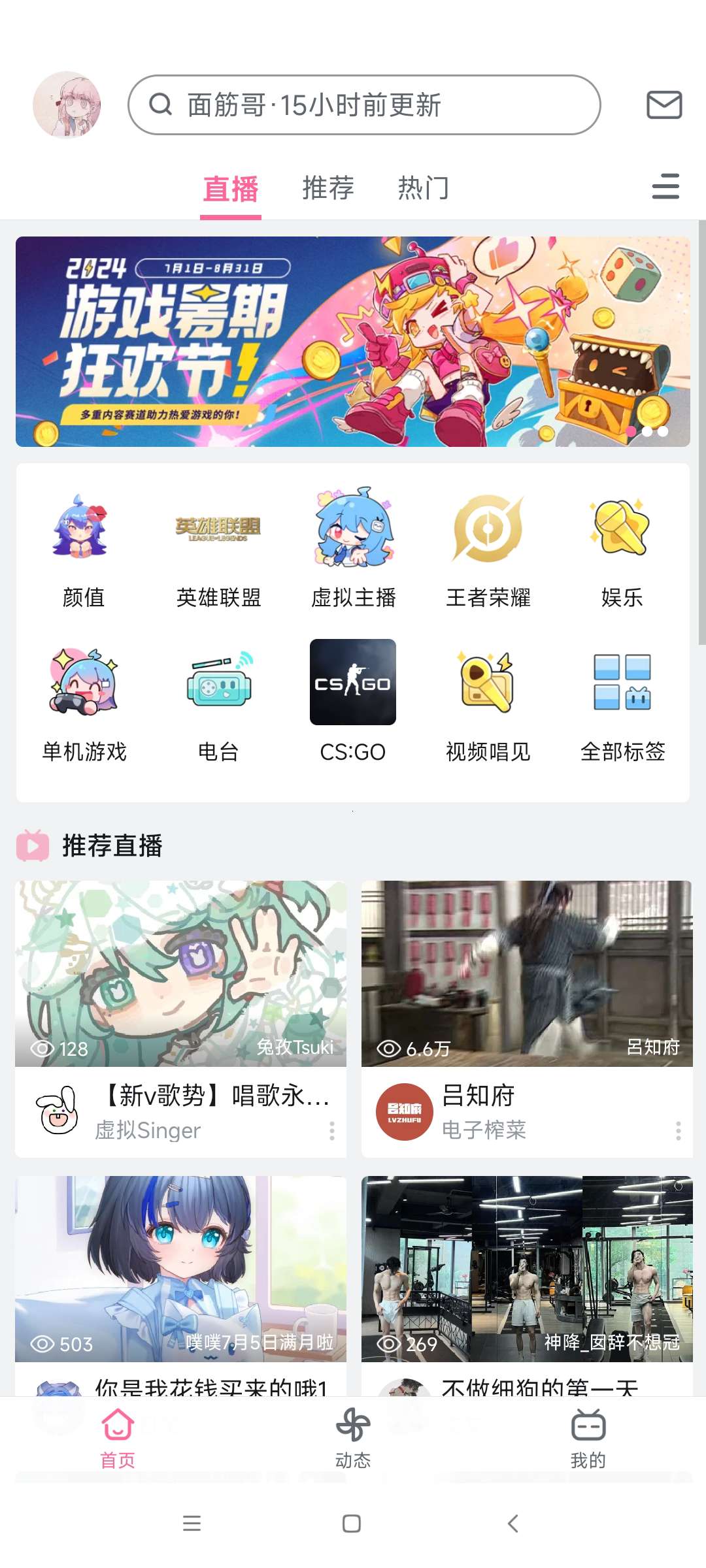Open the 颜值 category
Image resolution: width=706 pixels, height=1568 pixels.
tap(83, 550)
